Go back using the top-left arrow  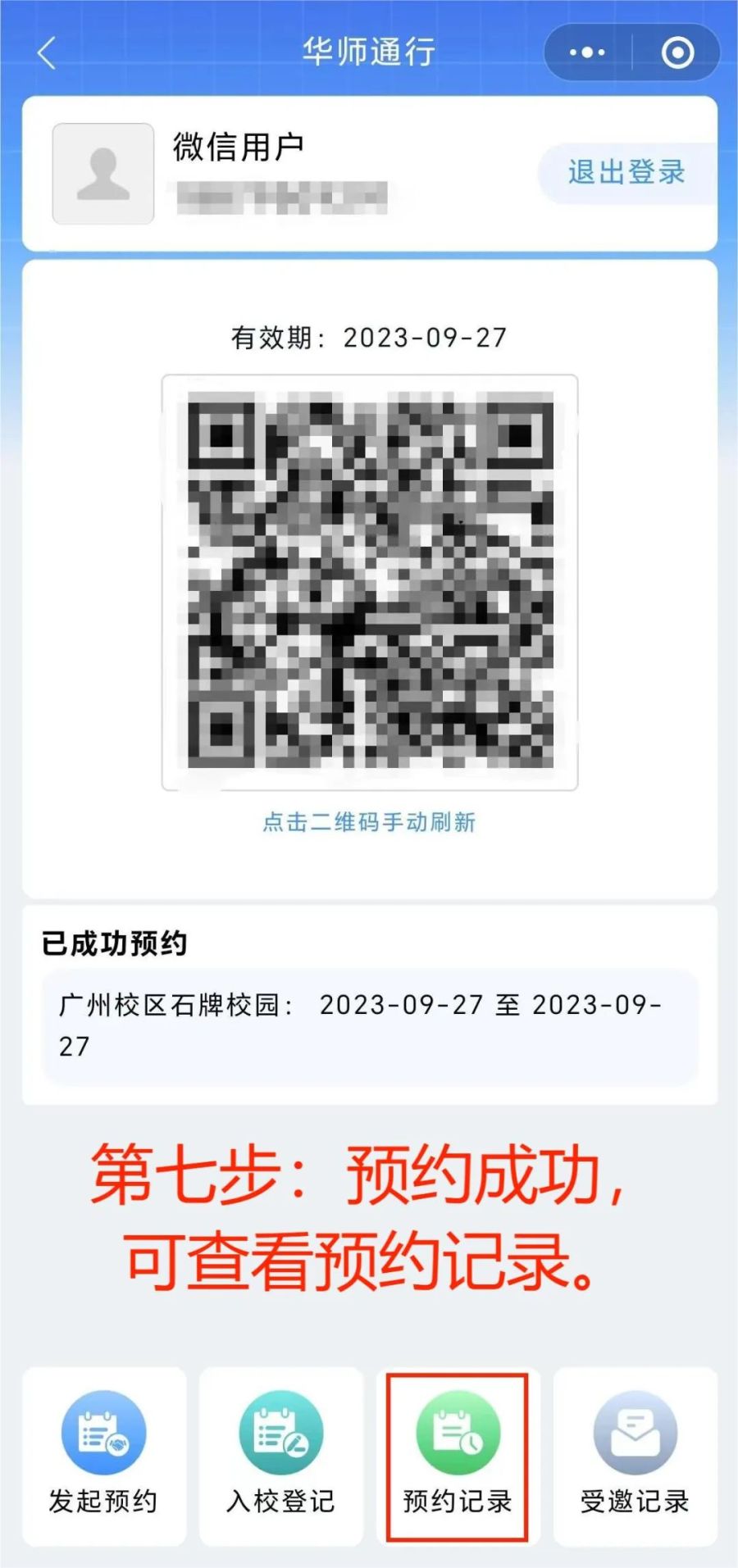coord(48,53)
